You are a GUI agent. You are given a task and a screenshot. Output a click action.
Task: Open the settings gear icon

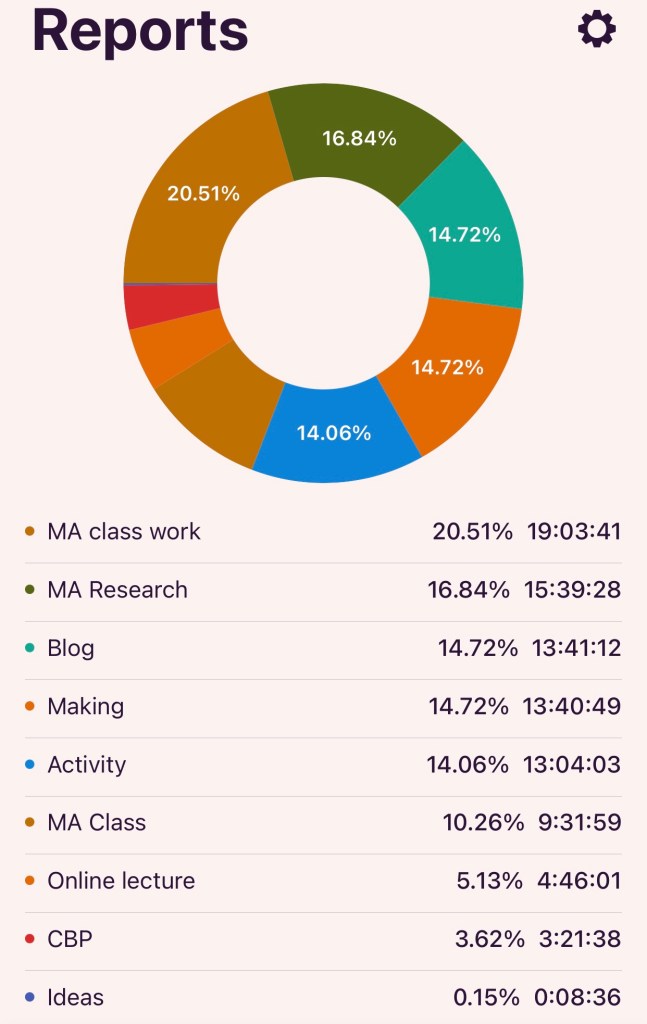coord(597,29)
